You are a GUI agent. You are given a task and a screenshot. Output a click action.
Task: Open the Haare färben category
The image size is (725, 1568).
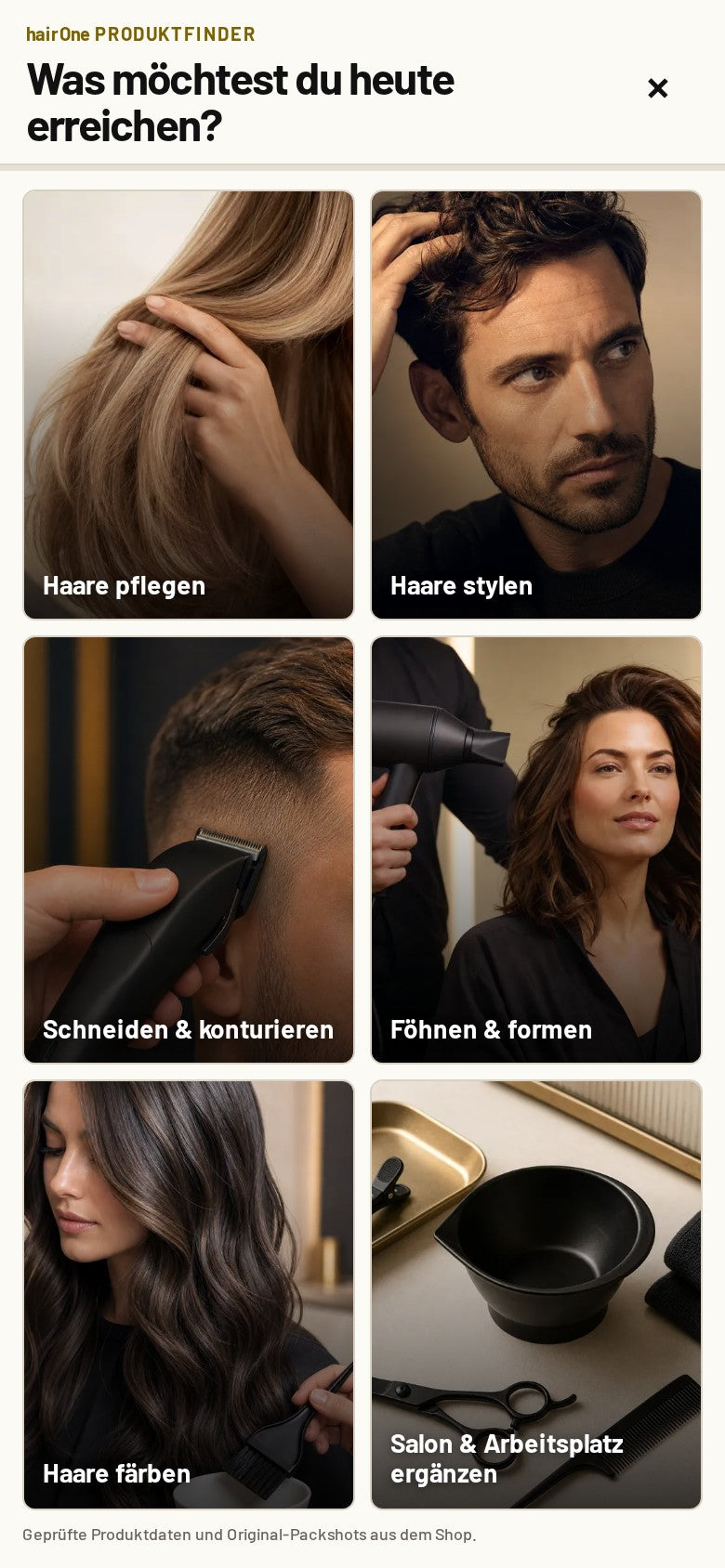(x=189, y=1295)
